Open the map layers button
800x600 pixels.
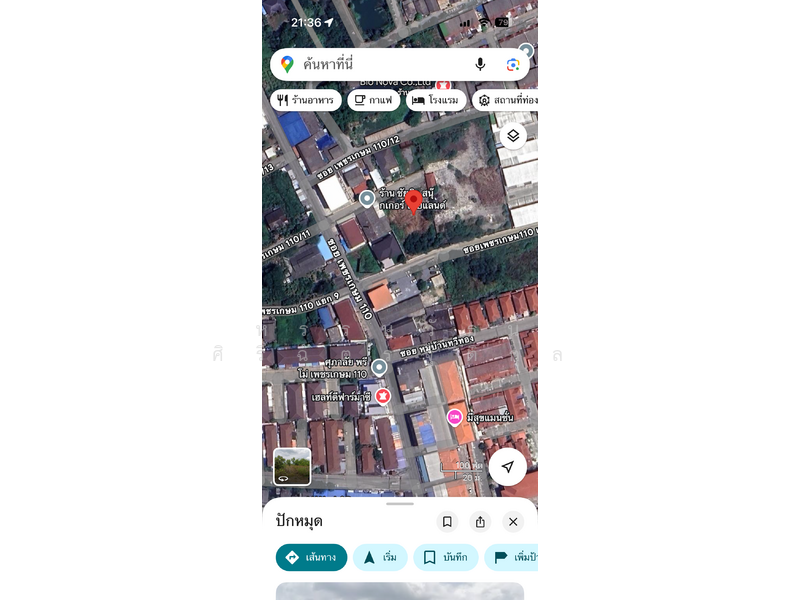point(513,136)
